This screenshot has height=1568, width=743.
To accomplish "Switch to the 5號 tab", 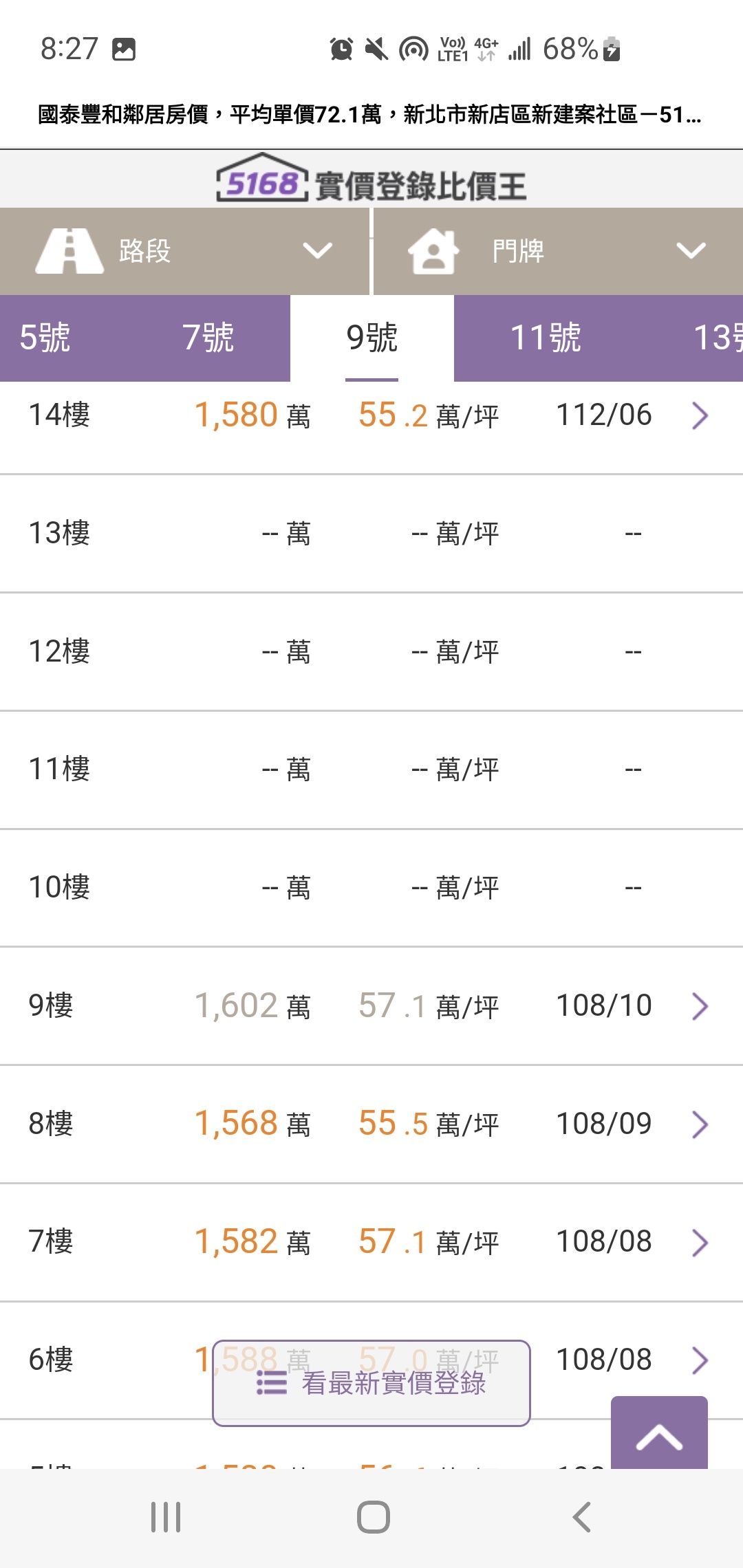I will (x=45, y=338).
